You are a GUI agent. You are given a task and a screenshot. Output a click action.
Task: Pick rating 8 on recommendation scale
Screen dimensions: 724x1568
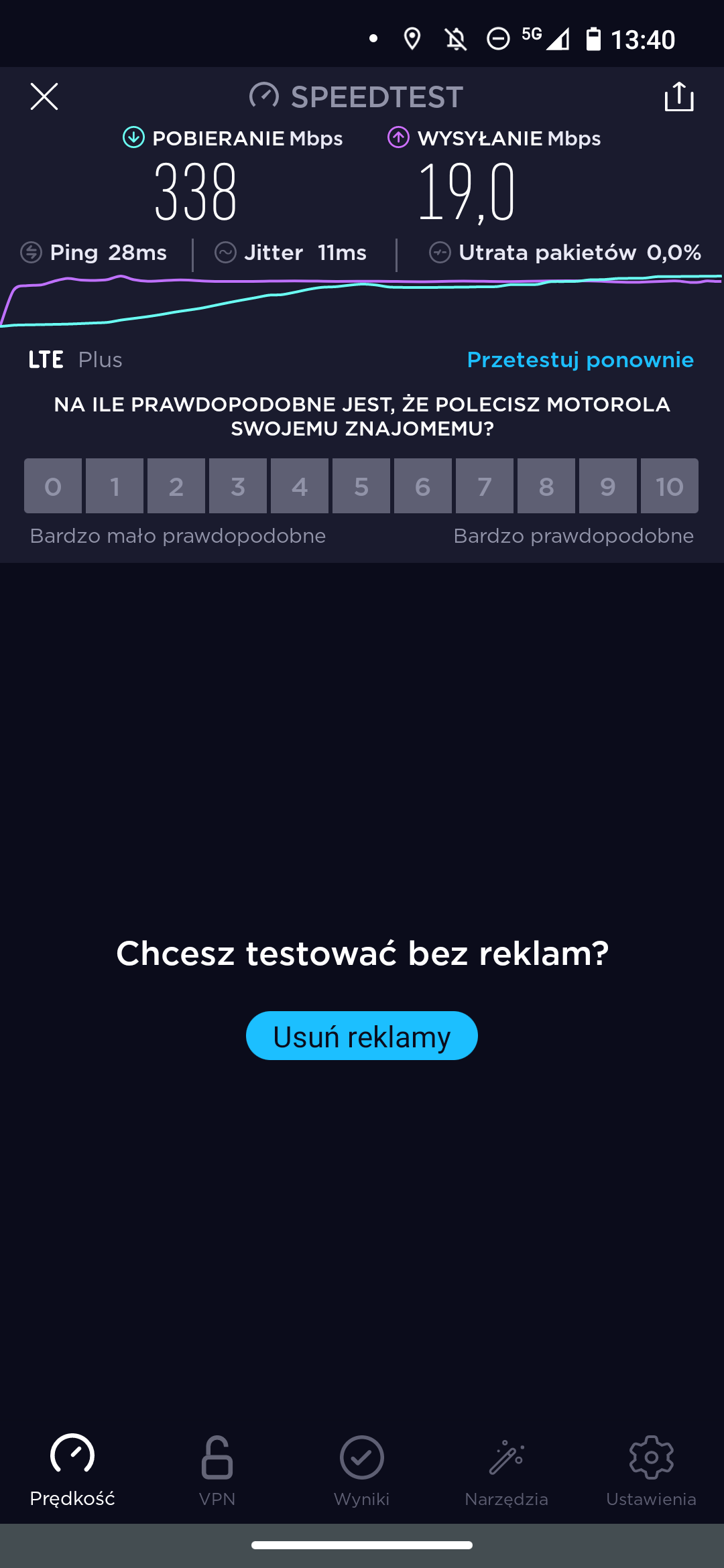click(x=546, y=486)
